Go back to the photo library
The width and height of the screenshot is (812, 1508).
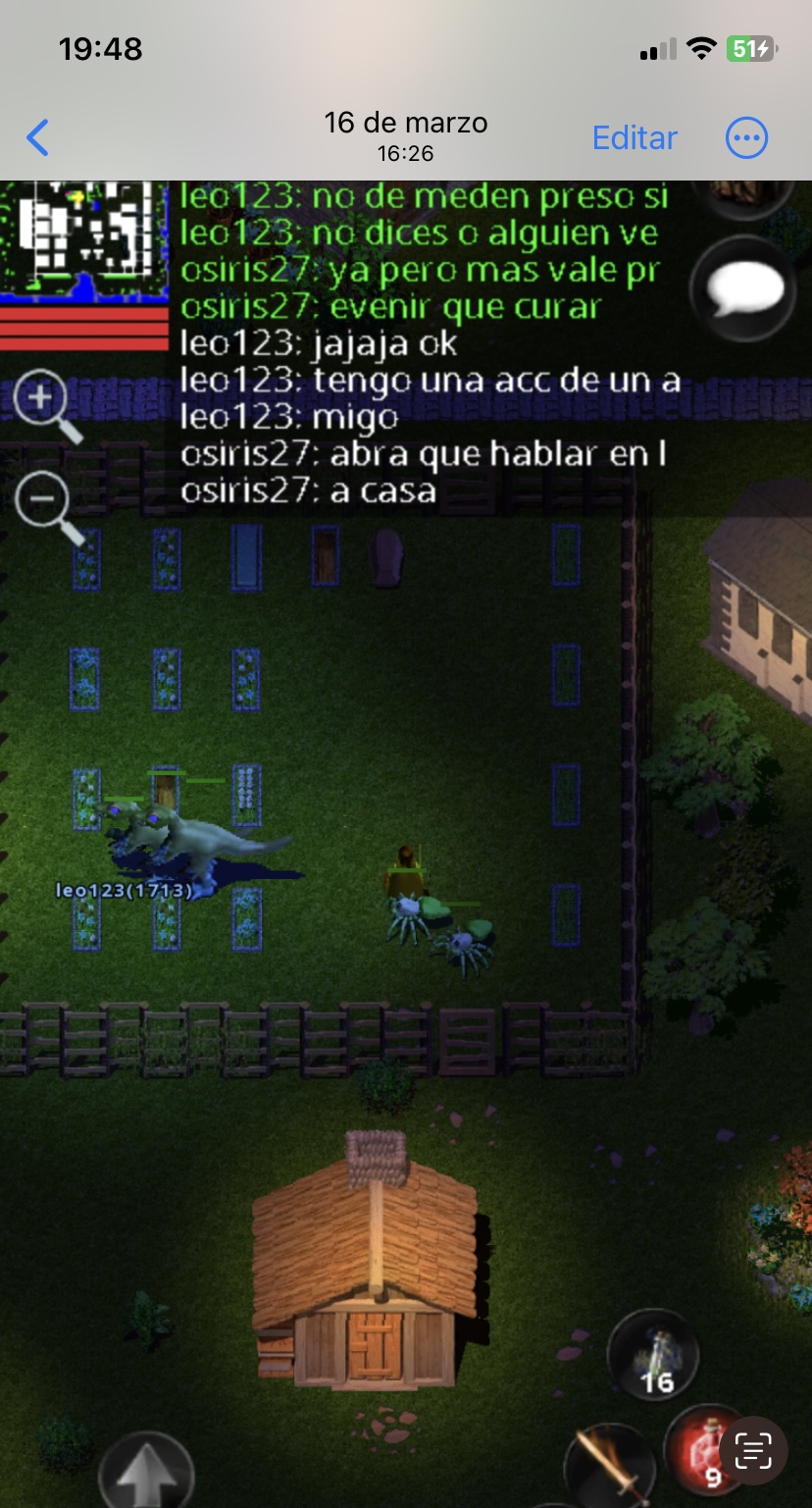(37, 138)
